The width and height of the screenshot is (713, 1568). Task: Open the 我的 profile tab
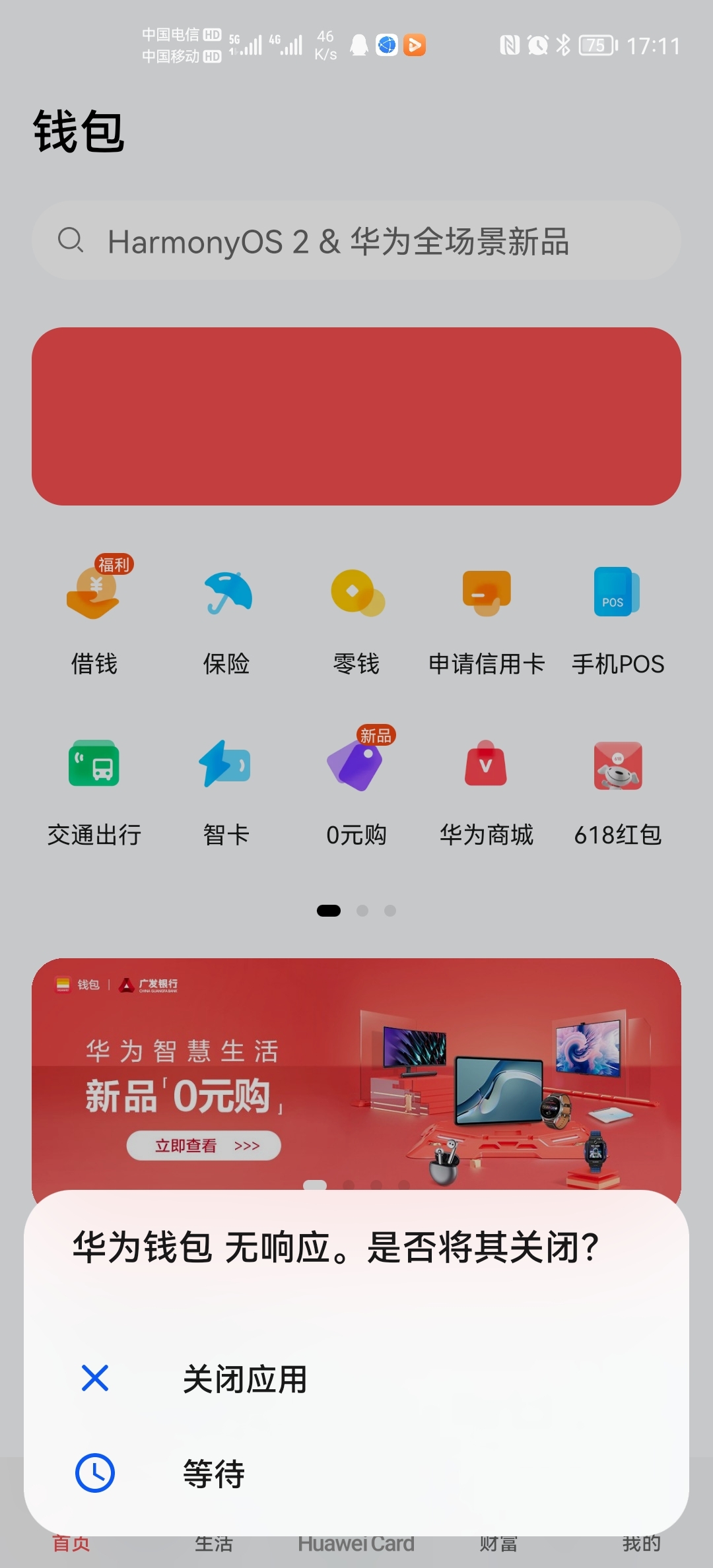(x=640, y=1544)
